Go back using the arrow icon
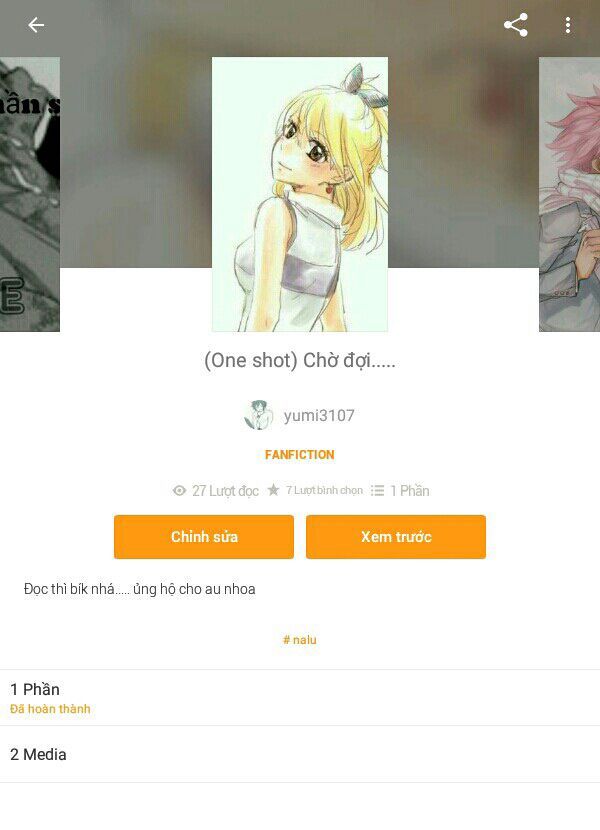The image size is (600, 830). (36, 26)
